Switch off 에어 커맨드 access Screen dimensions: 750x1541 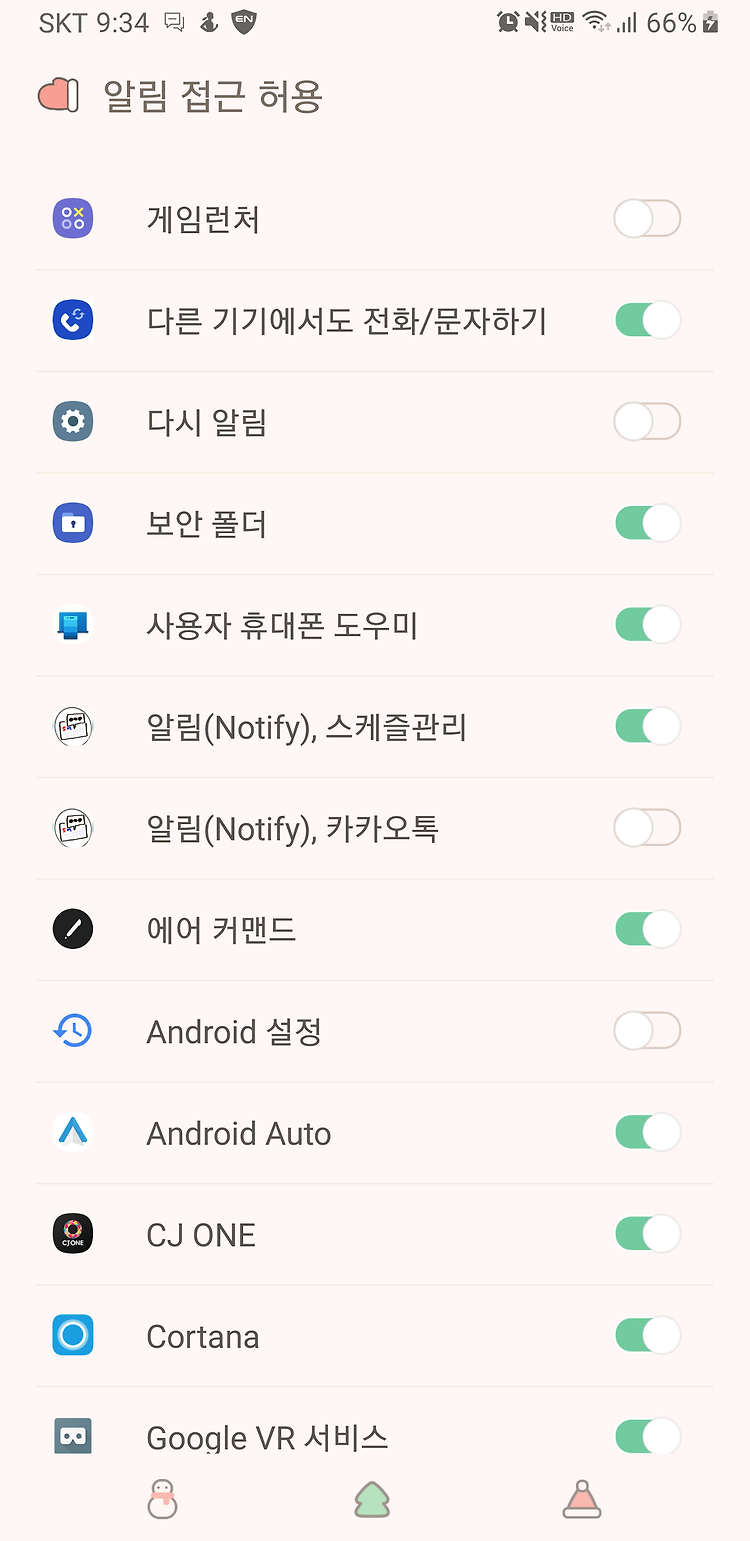point(647,929)
